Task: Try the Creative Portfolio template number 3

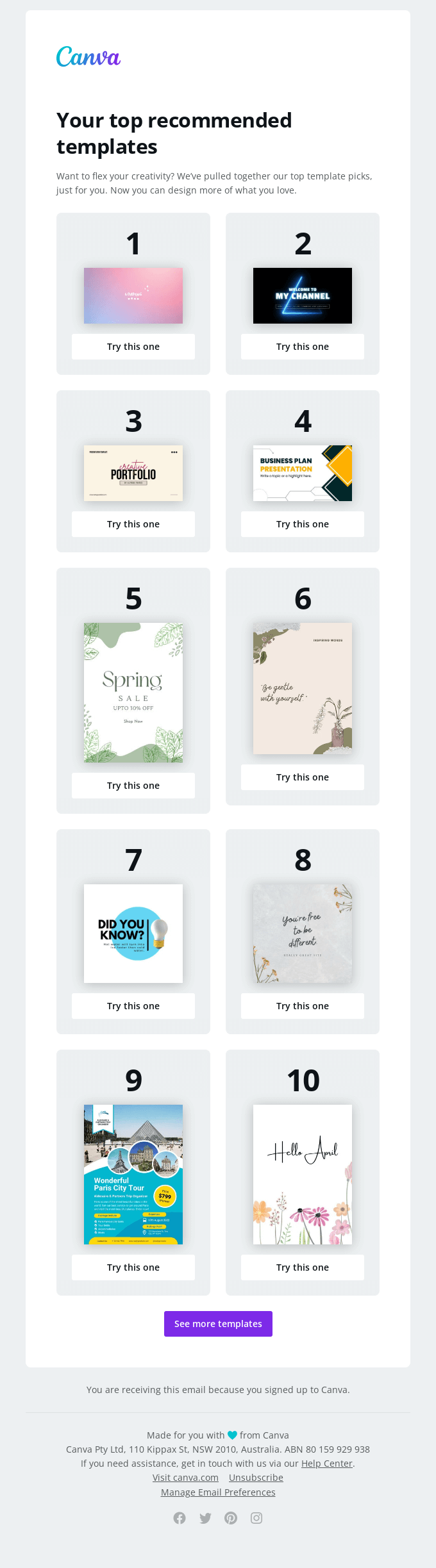Action: (x=133, y=524)
